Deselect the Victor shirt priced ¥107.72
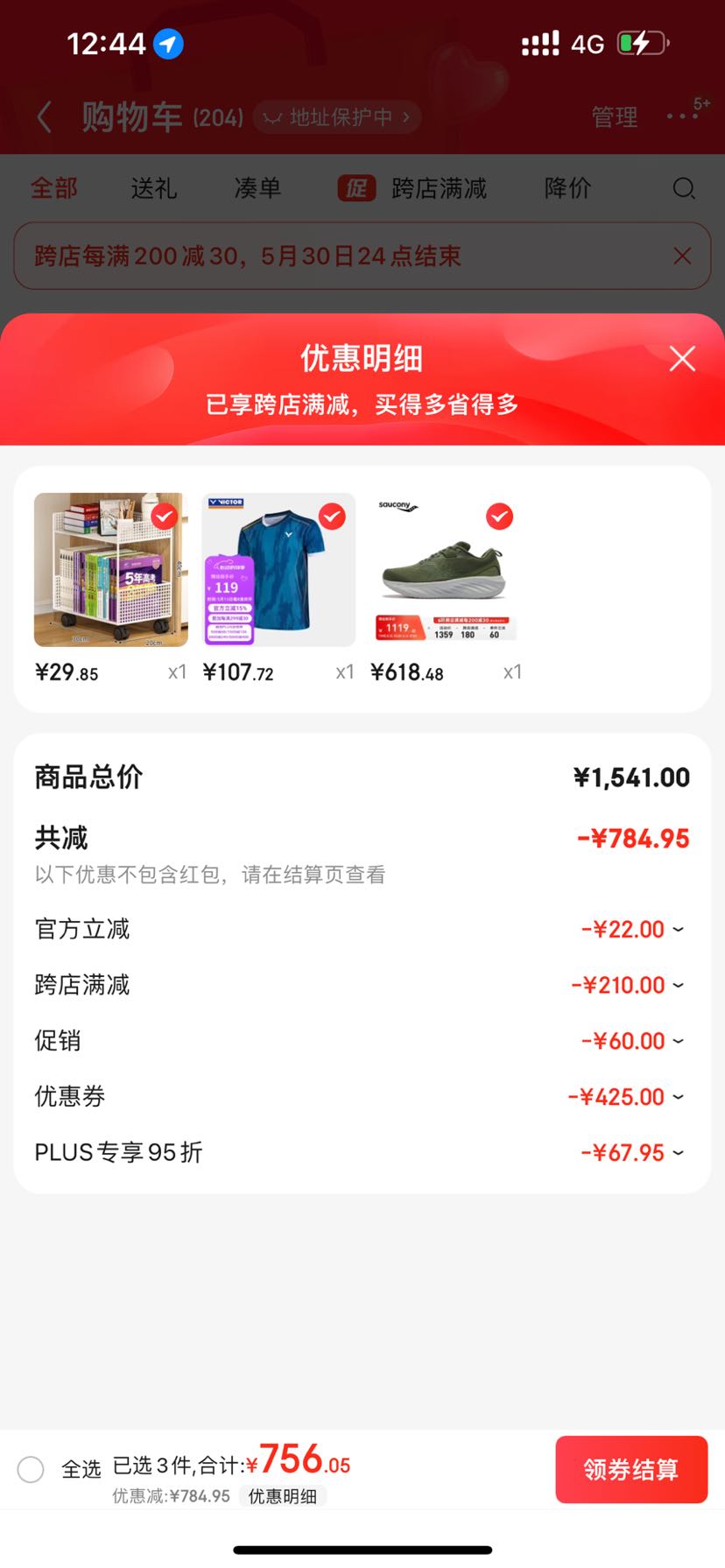725x1568 pixels. pos(332,517)
